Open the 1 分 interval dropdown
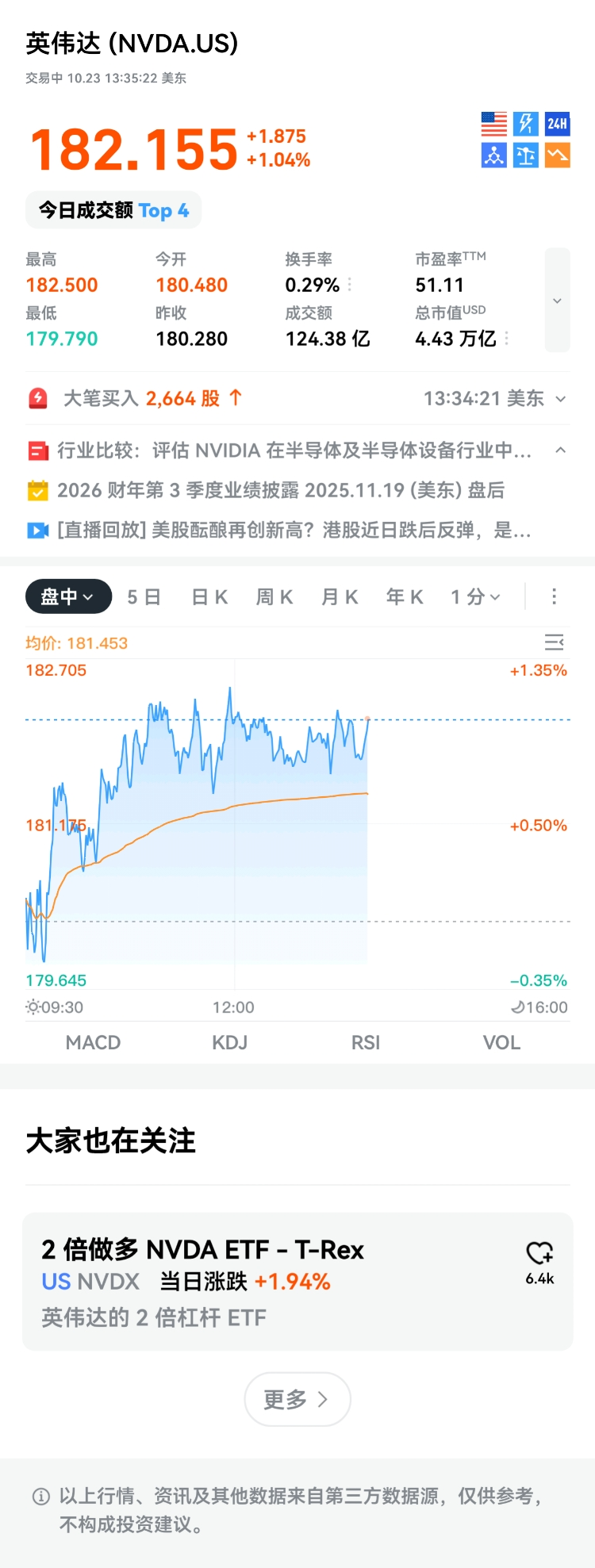Screen dimensions: 595x1568 (x=475, y=596)
